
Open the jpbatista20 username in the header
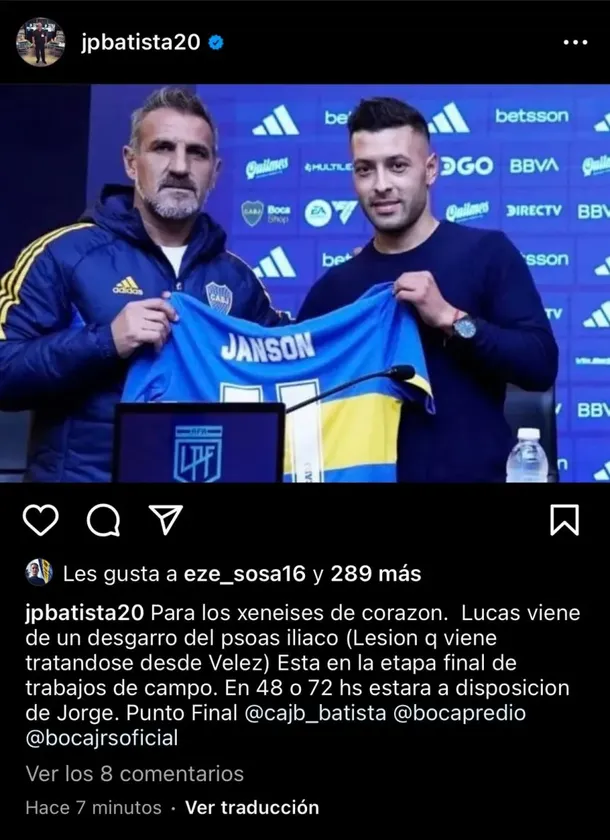tap(141, 43)
